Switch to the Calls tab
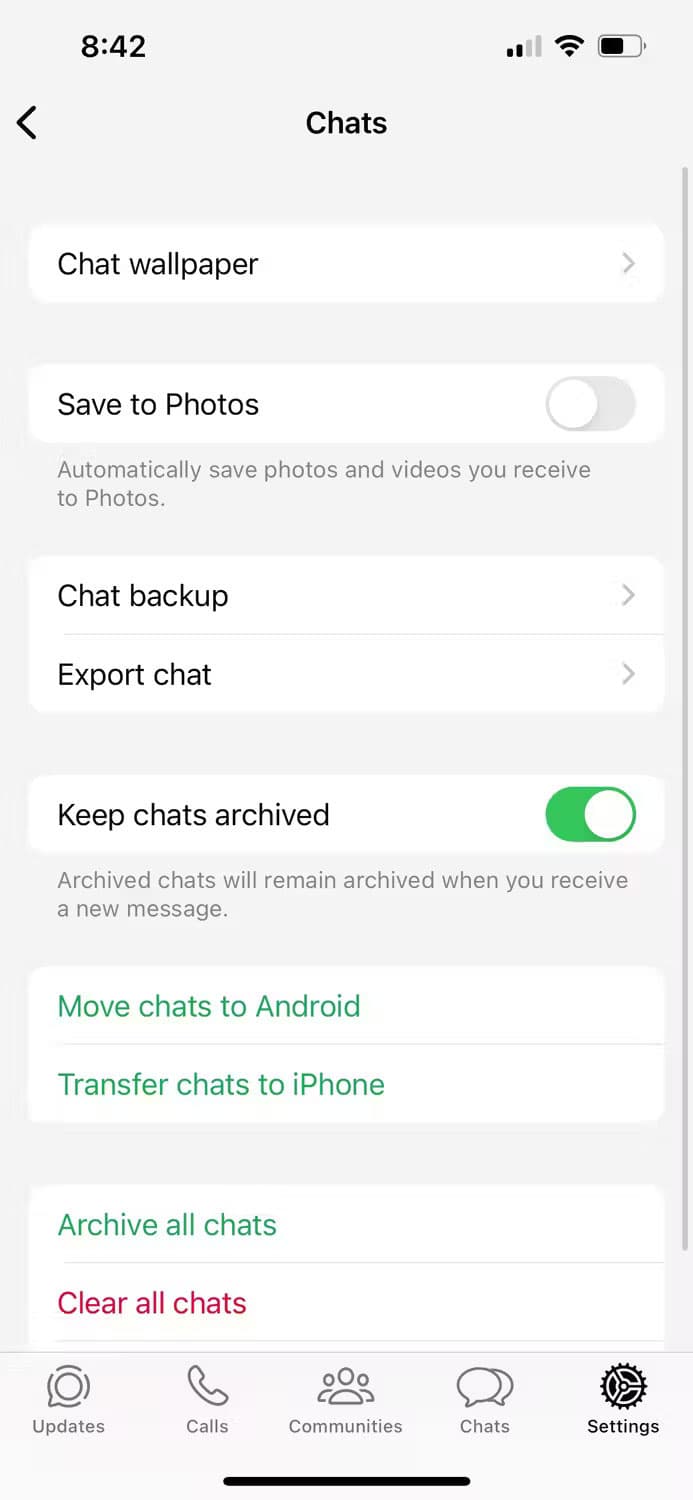This screenshot has width=693, height=1500. [x=207, y=1401]
